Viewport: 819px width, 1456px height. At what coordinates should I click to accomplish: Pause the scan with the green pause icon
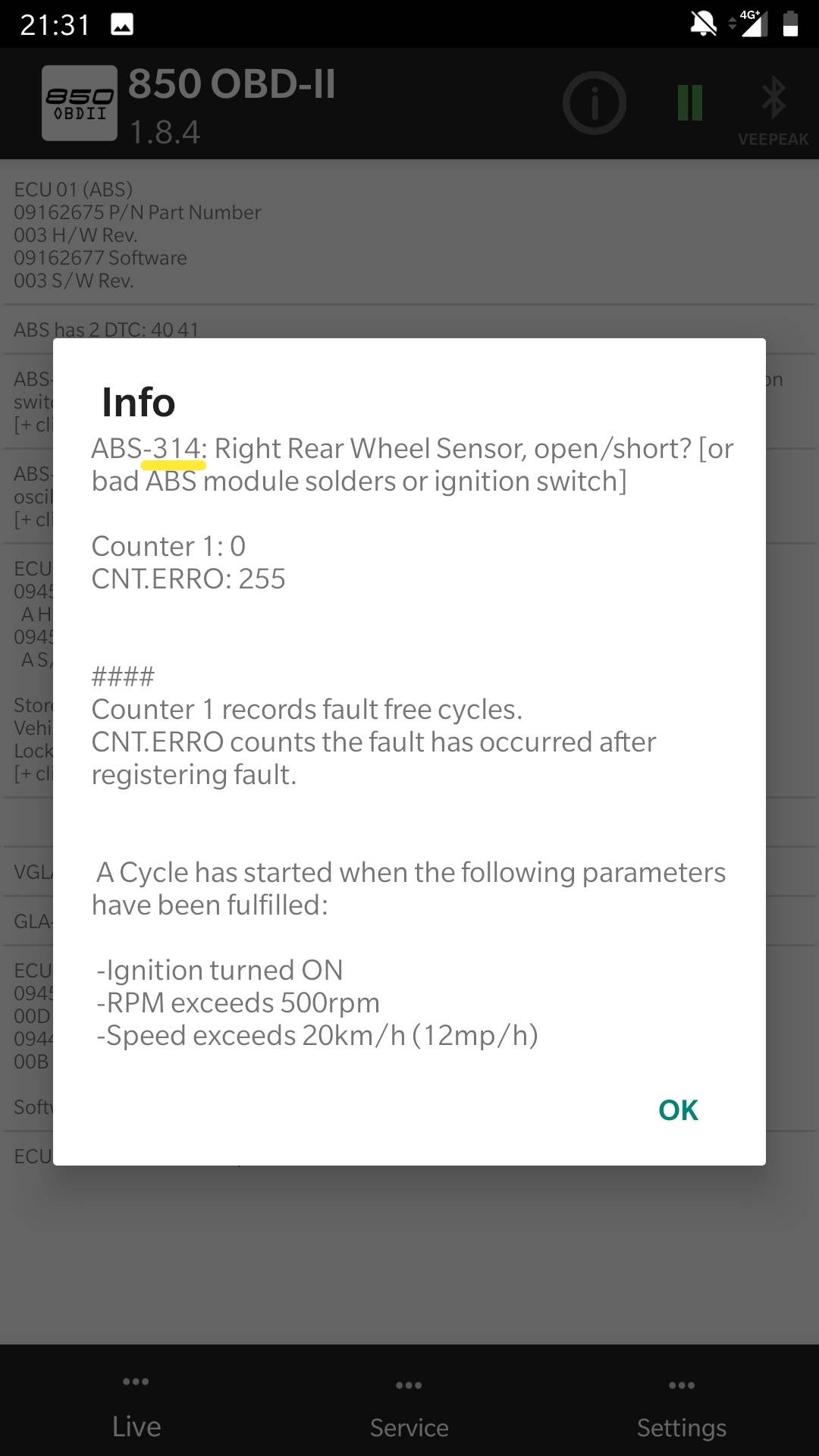coord(689,103)
